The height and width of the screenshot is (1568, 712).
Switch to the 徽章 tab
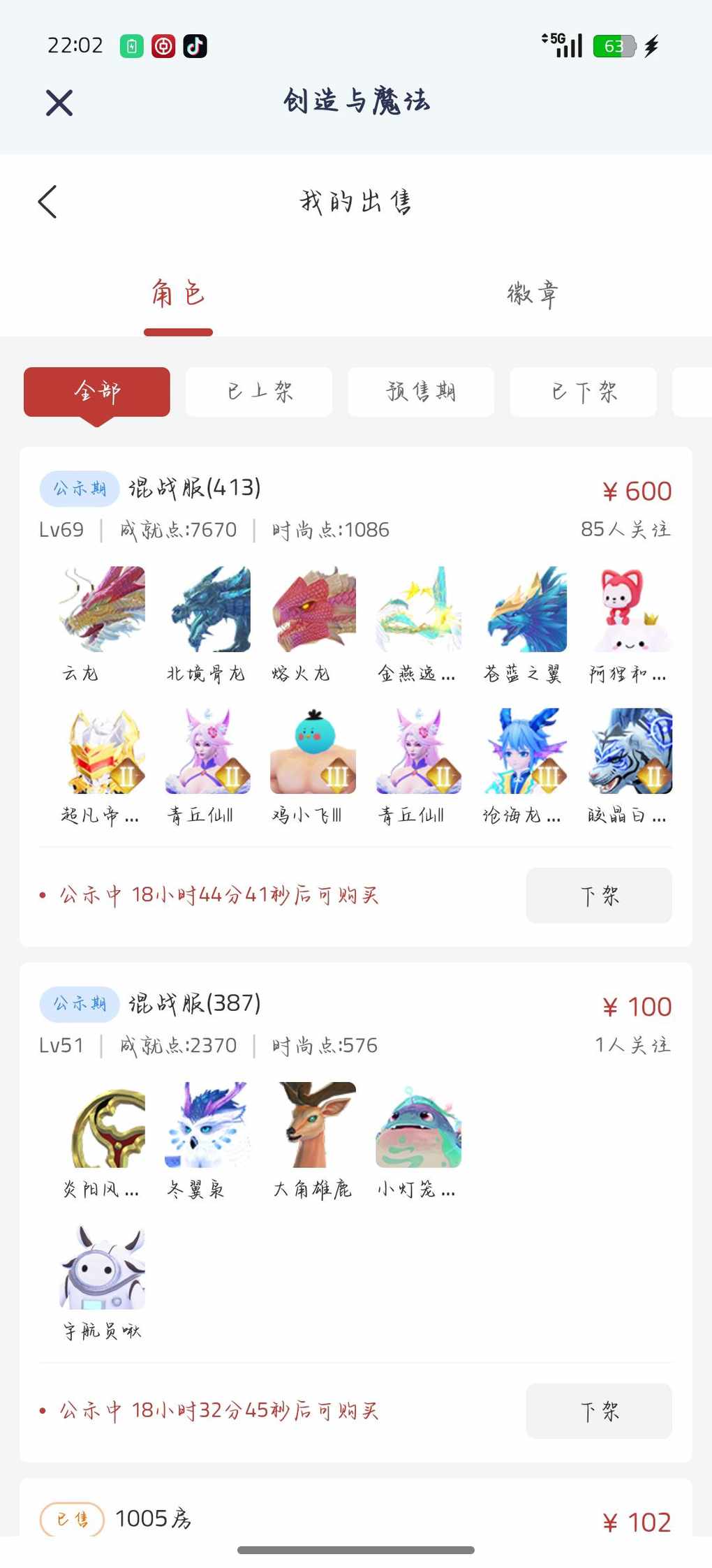532,294
